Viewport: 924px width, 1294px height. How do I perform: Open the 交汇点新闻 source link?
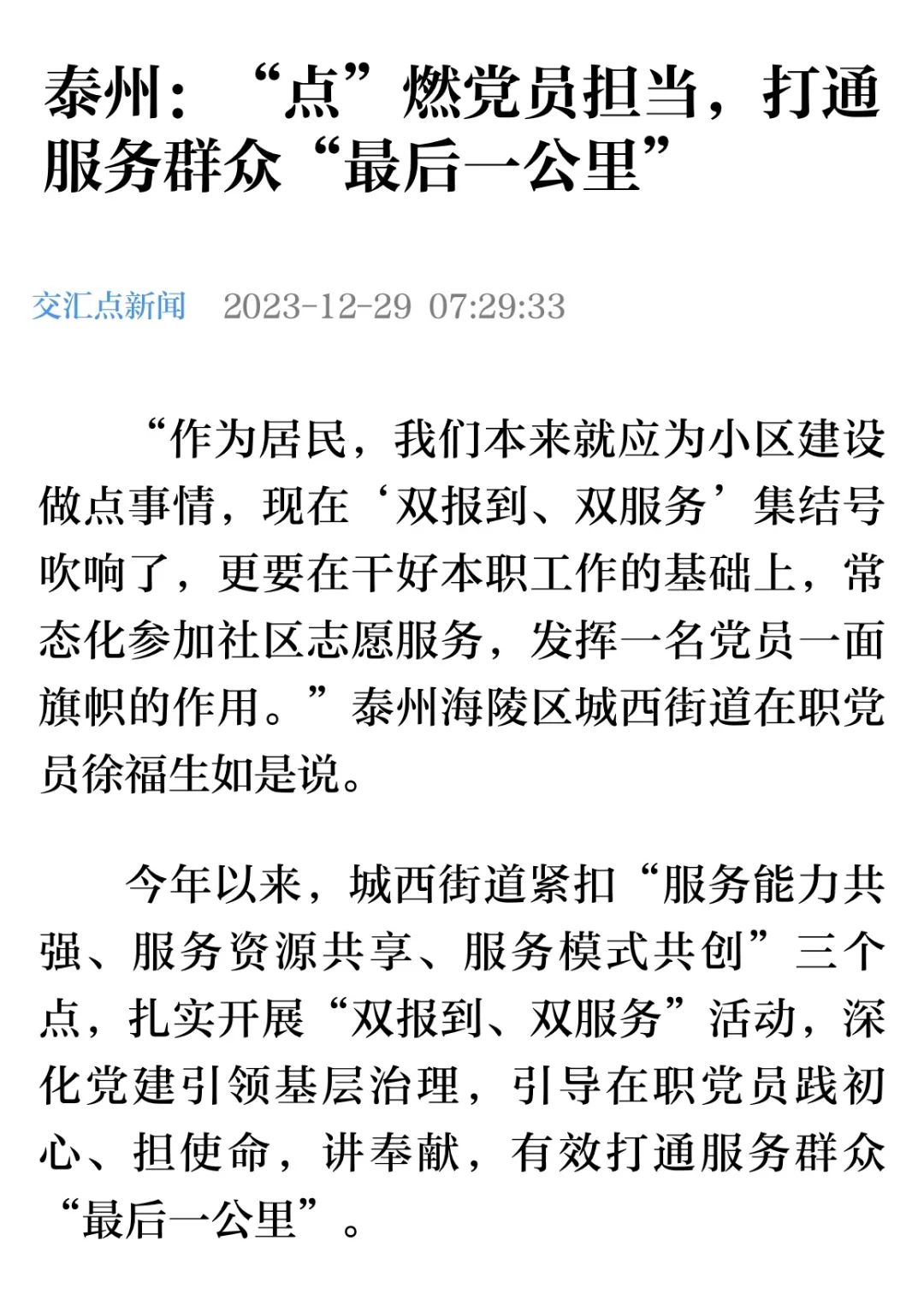click(109, 306)
